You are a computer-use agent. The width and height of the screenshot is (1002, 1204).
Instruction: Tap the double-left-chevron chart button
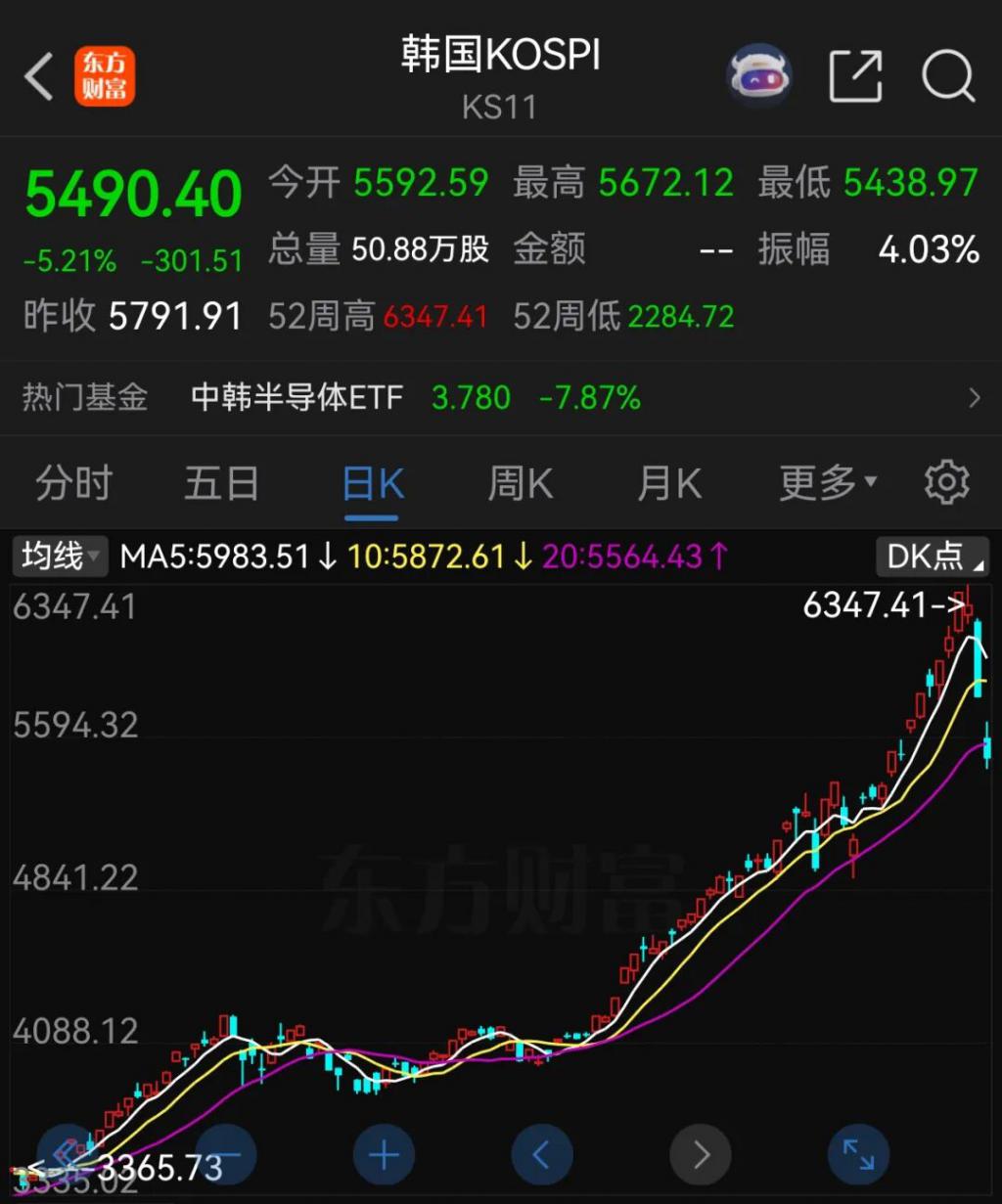[x=67, y=1155]
